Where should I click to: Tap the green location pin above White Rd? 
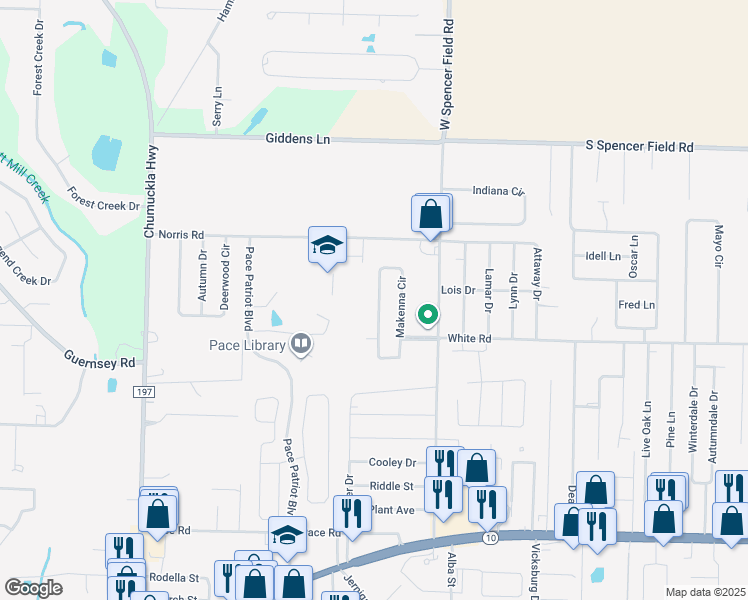point(429,315)
